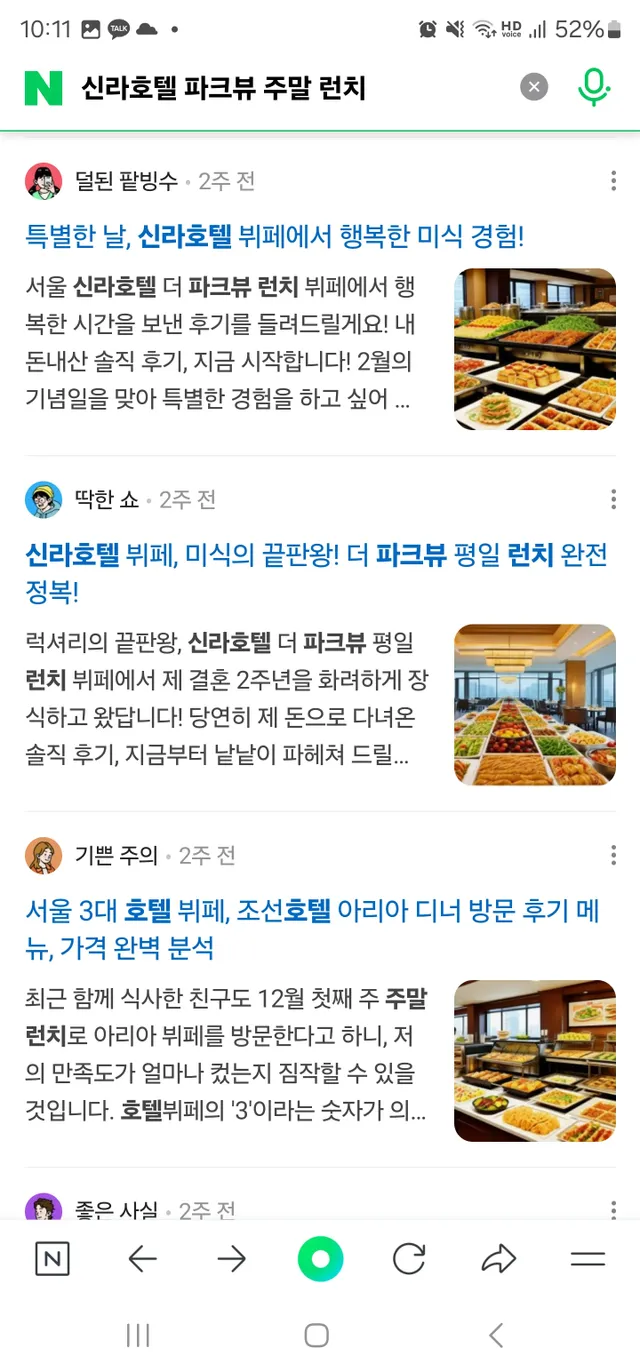Open the overflow menu on 기쁜 주의's post
The width and height of the screenshot is (640, 1372).
[613, 856]
